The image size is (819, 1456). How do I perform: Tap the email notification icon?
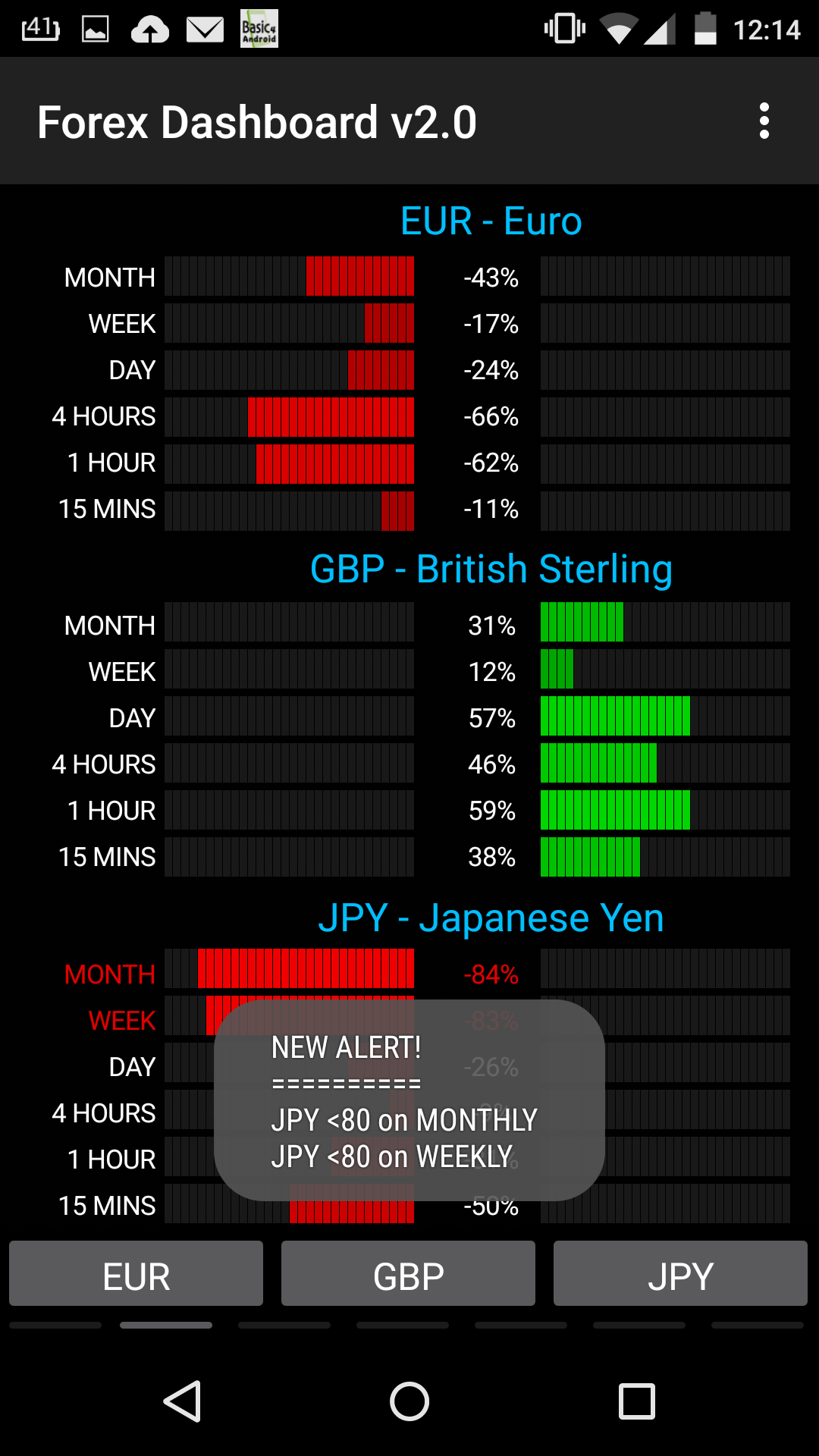click(203, 30)
